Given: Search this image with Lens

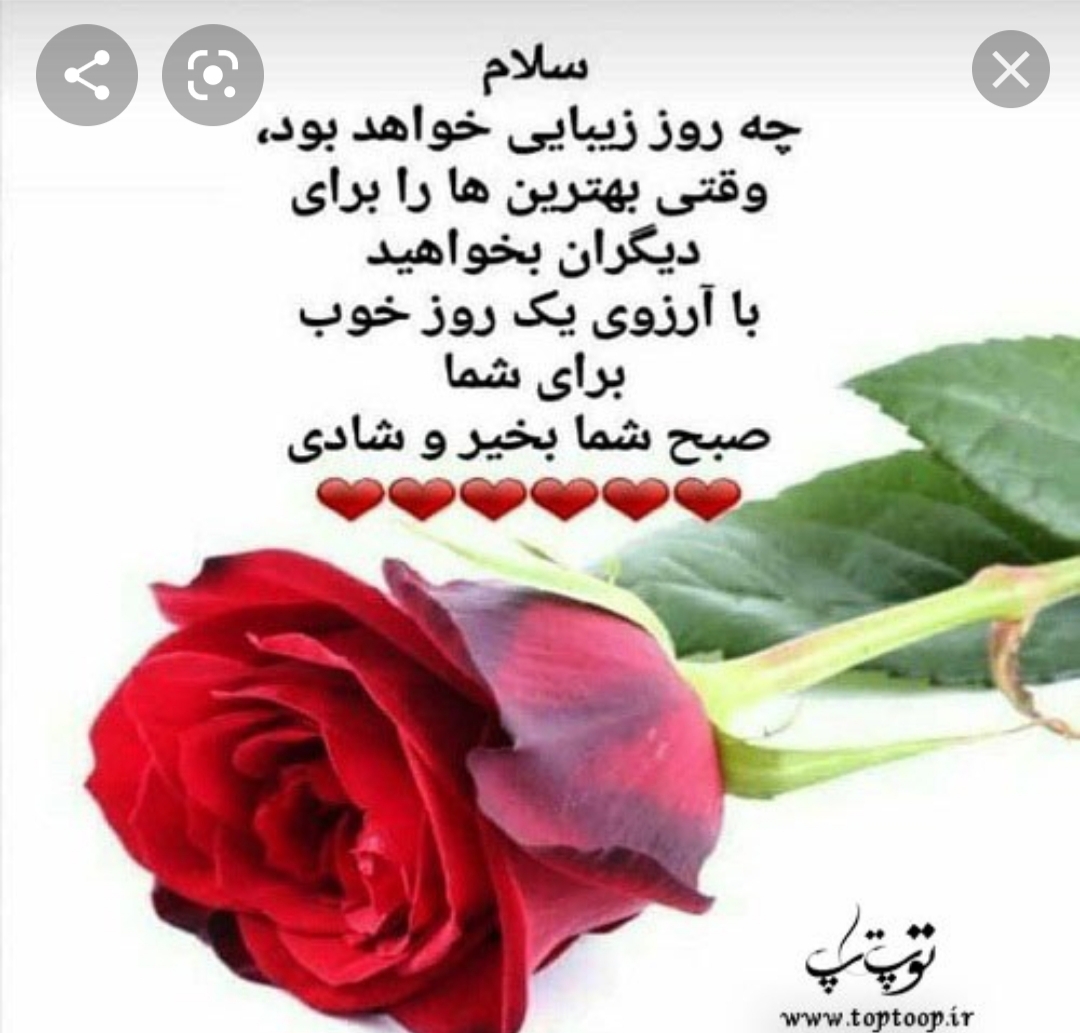Looking at the screenshot, I should click(213, 75).
